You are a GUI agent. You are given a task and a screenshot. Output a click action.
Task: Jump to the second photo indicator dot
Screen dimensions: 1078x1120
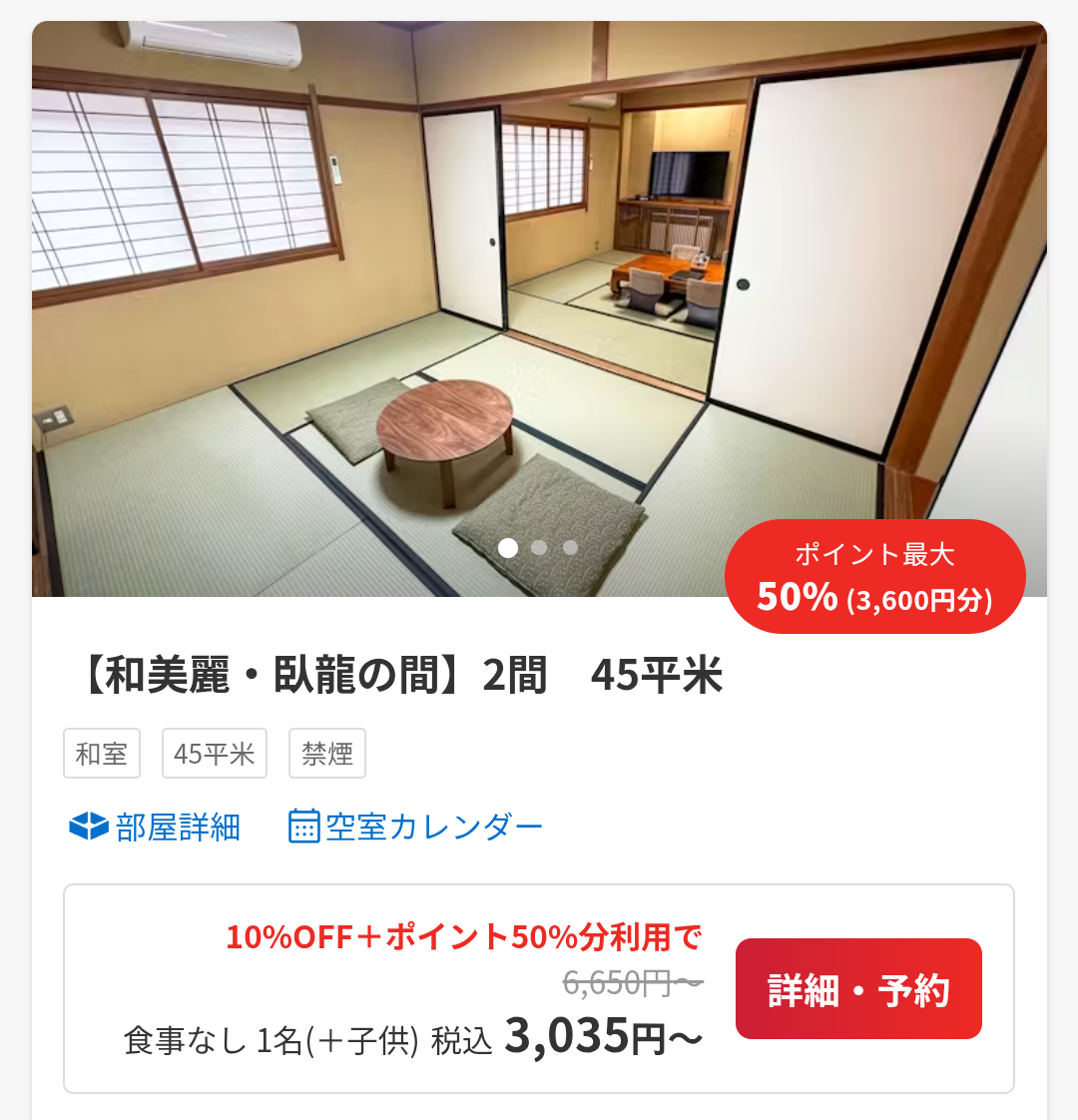coord(539,547)
